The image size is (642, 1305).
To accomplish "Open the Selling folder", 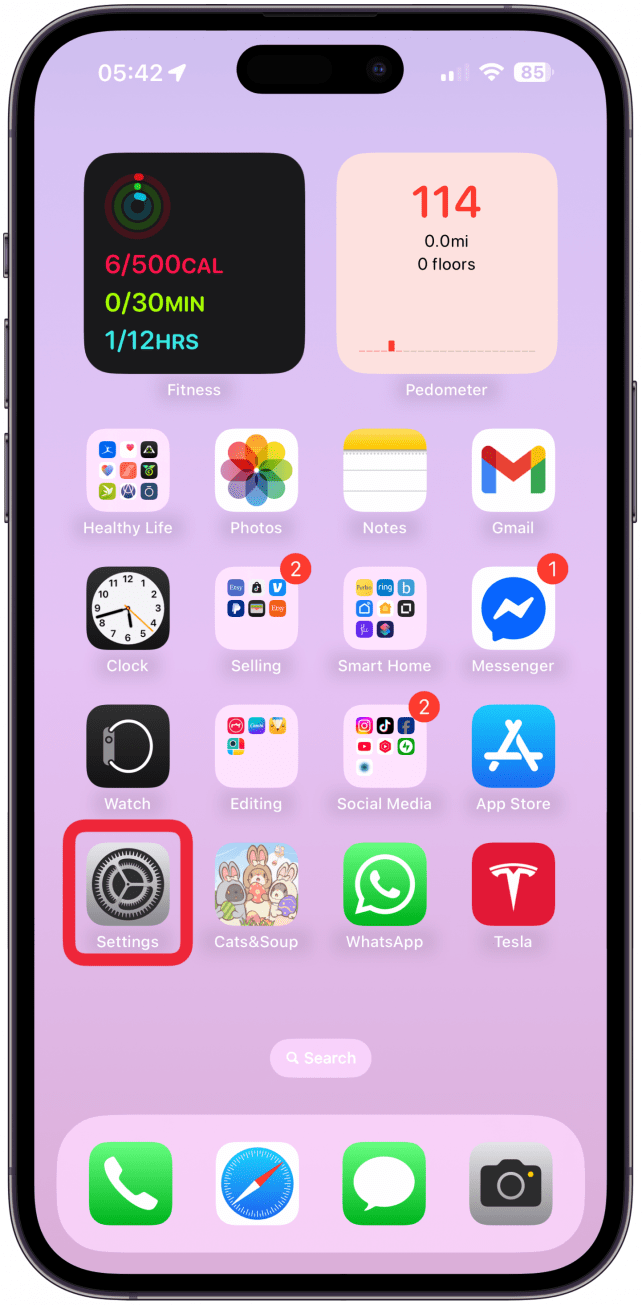I will [x=256, y=609].
